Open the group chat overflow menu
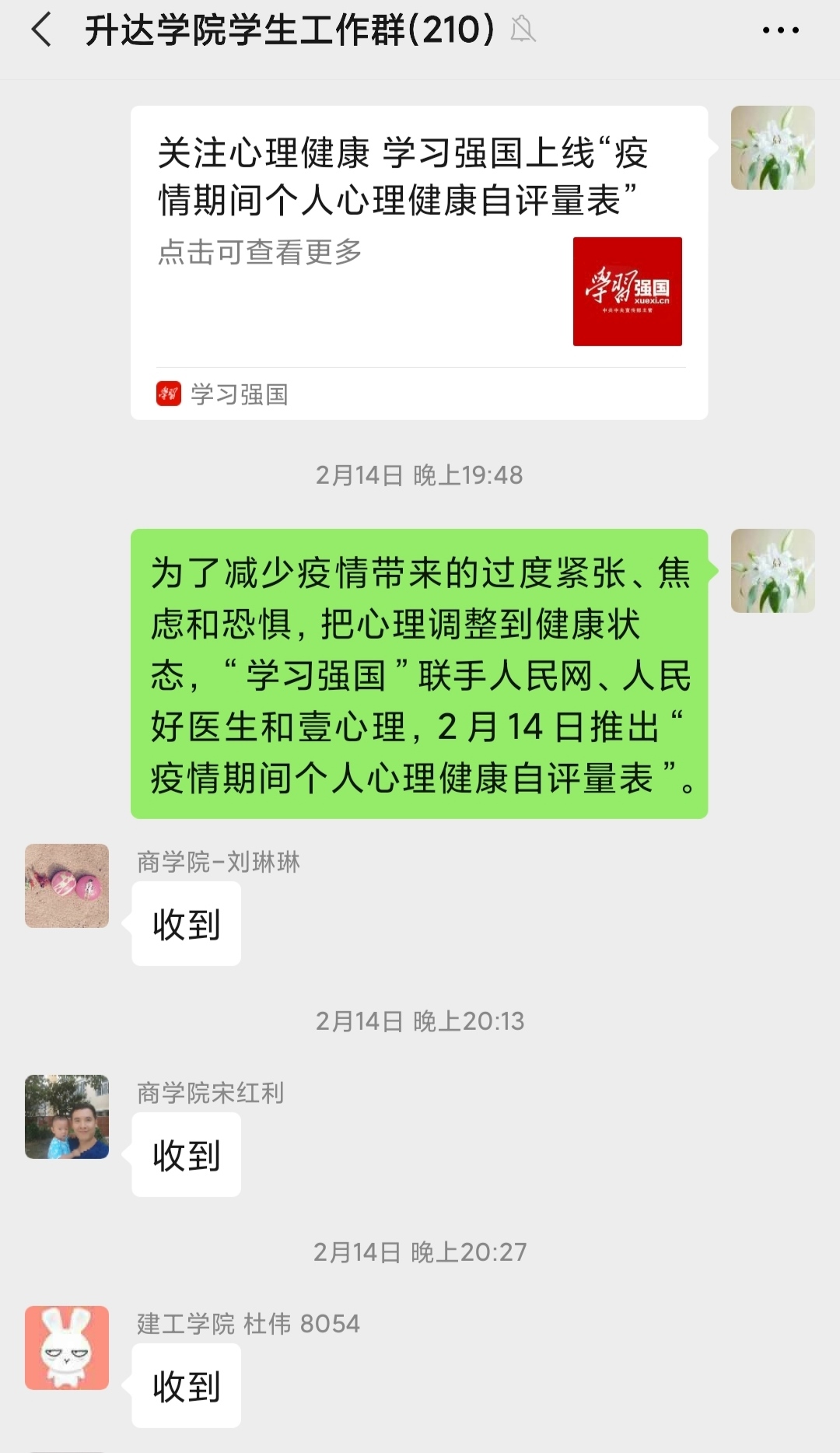The width and height of the screenshot is (840, 1453). click(x=780, y=31)
